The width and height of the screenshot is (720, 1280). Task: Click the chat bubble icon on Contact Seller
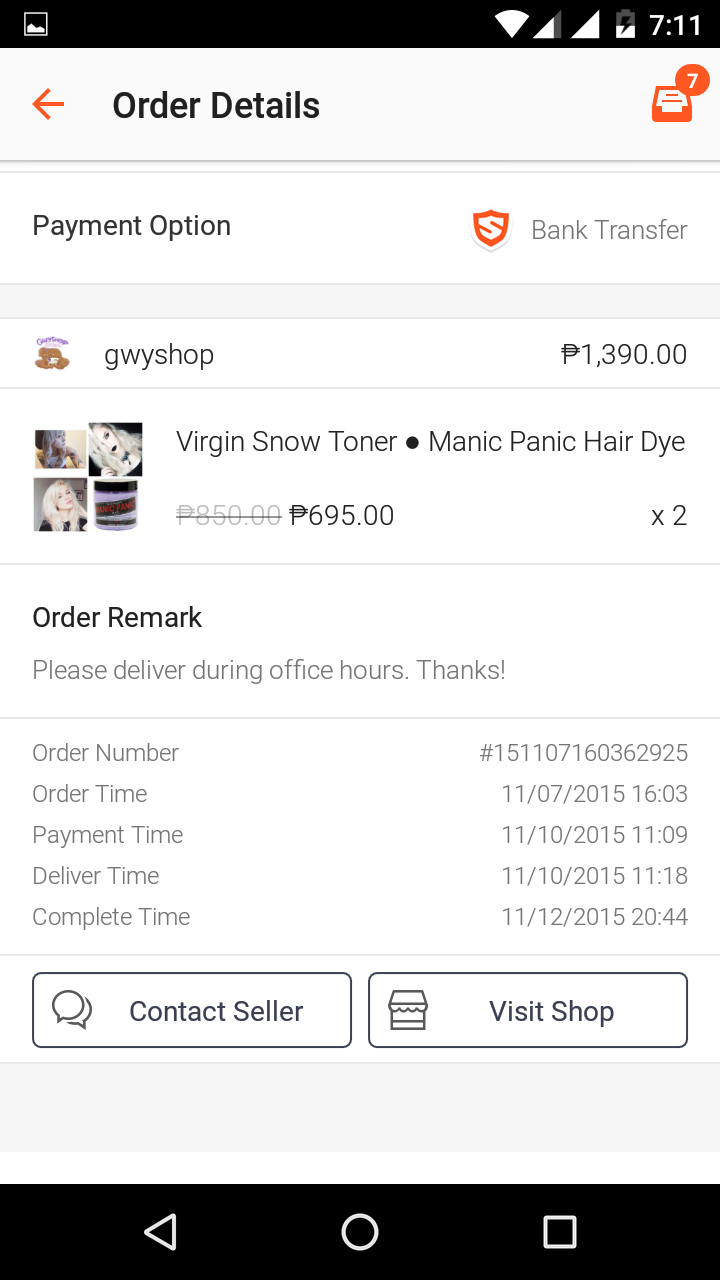[x=70, y=1010]
